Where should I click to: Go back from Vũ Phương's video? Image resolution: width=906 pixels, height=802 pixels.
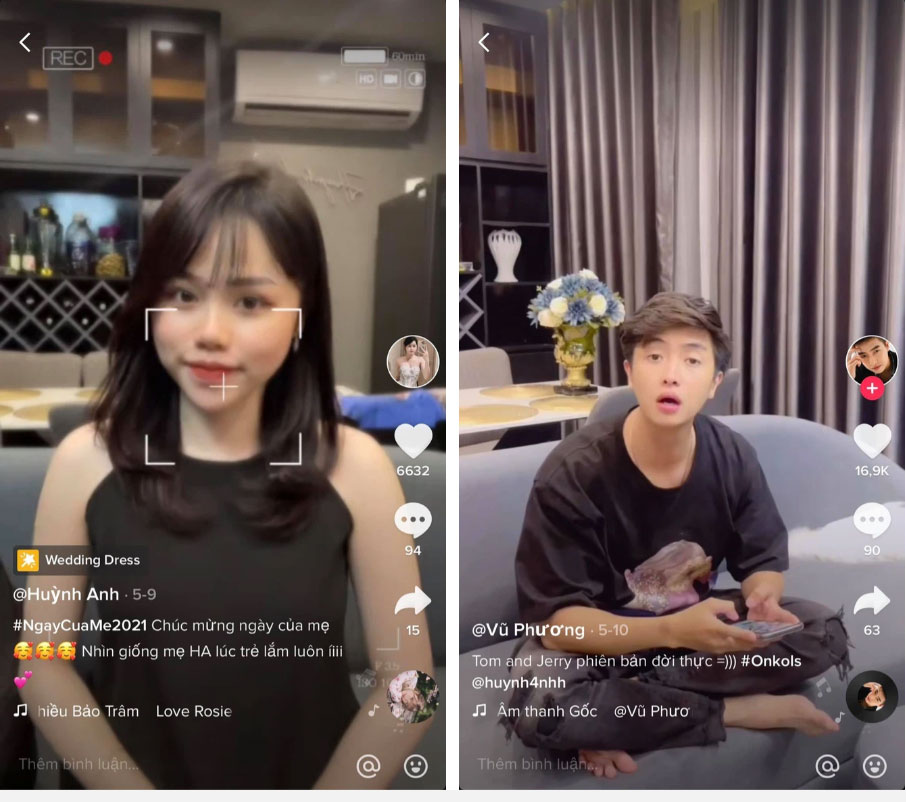484,42
